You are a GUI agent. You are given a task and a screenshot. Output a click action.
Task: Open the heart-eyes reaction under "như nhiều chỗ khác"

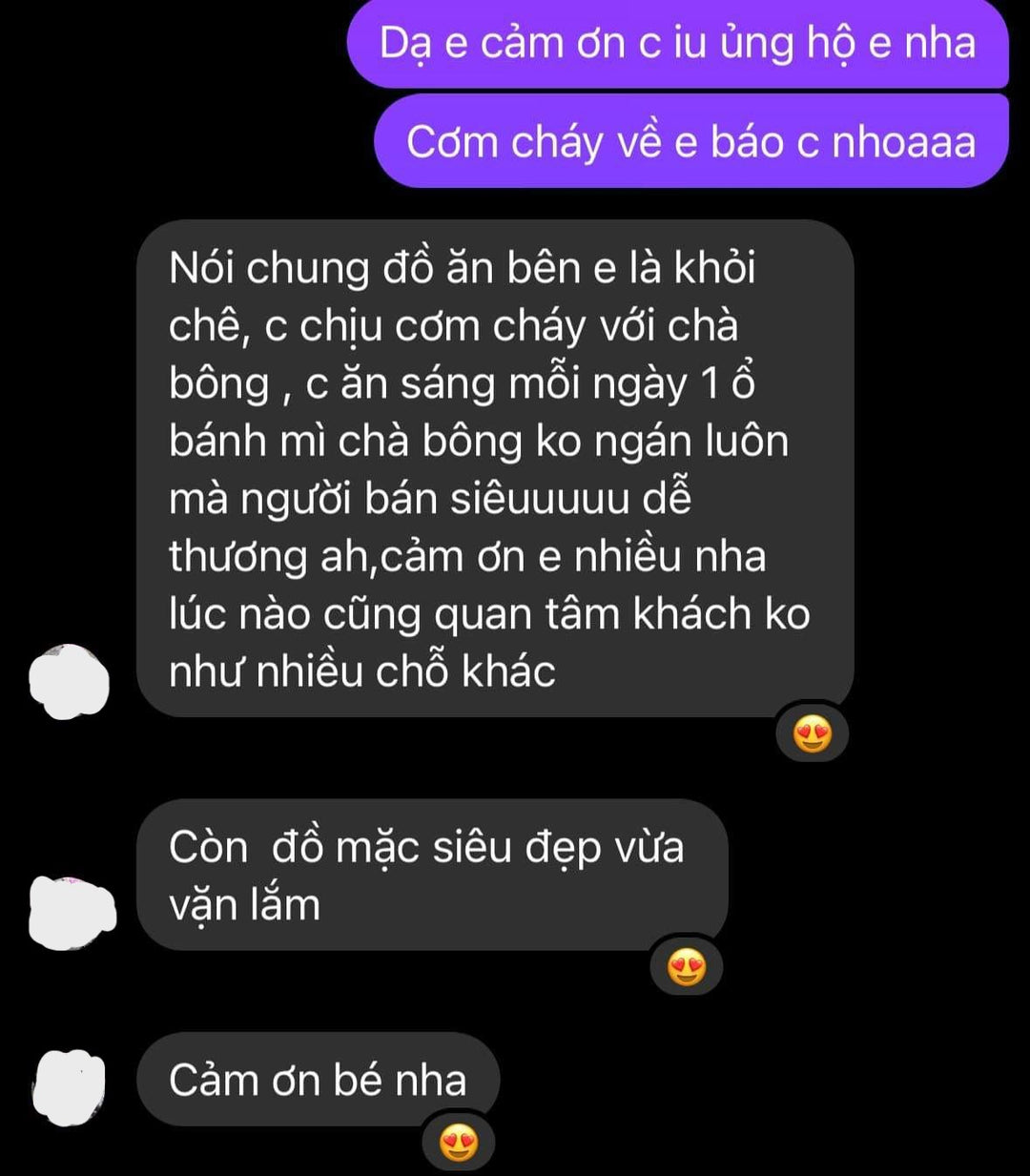pyautogui.click(x=813, y=733)
